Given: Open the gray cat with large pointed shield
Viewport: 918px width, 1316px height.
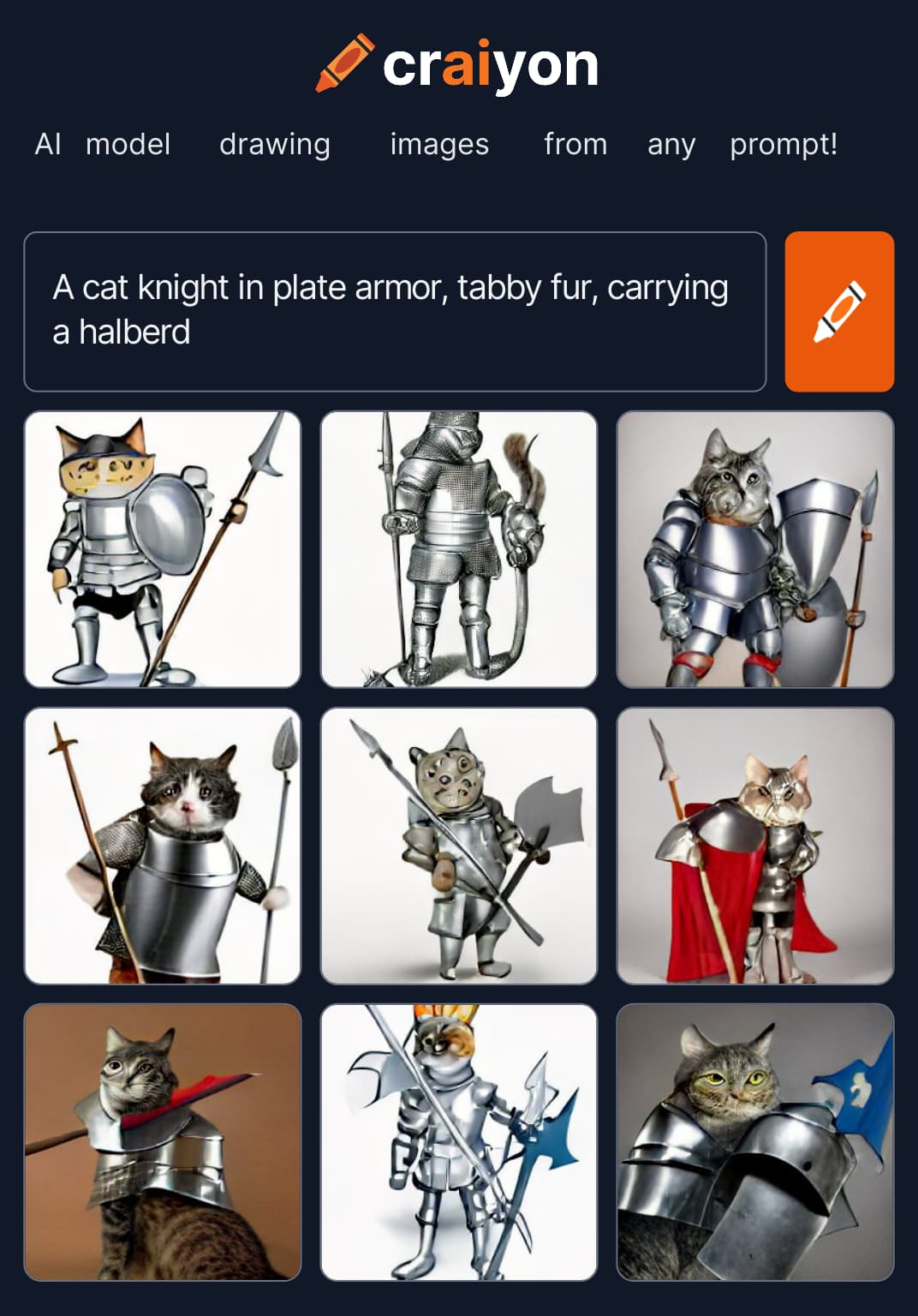Looking at the screenshot, I should click(x=755, y=549).
